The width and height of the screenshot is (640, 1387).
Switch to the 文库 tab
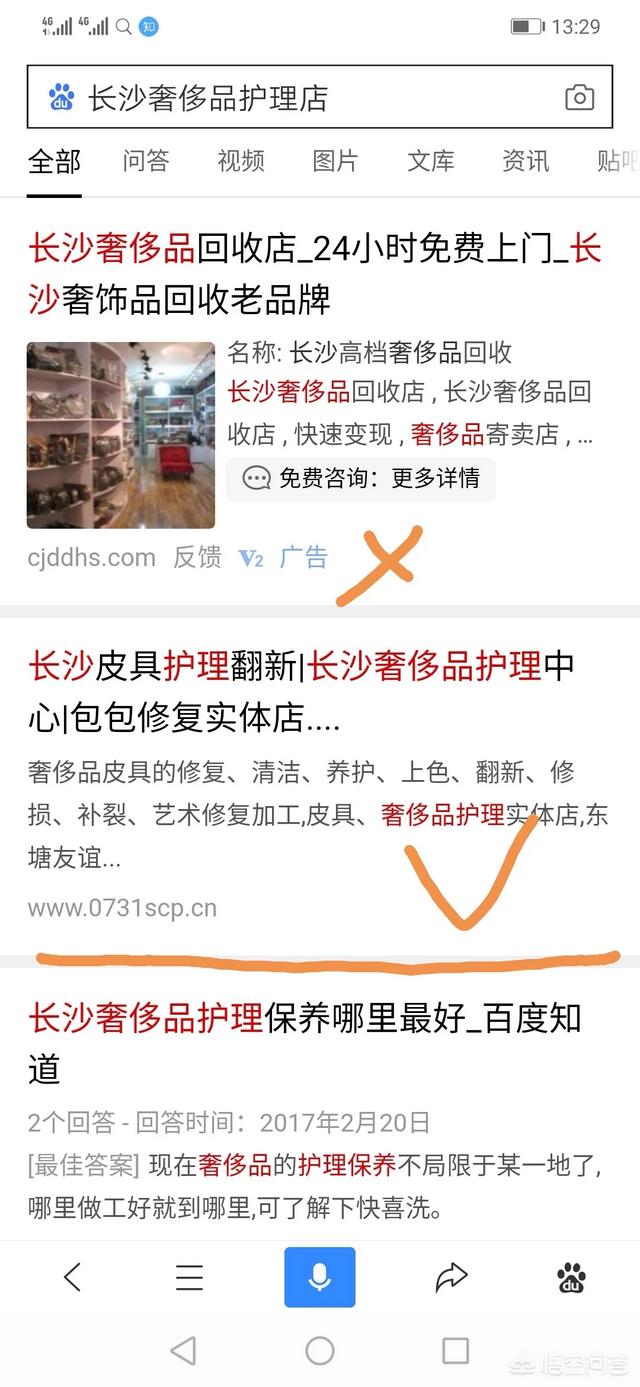pos(431,160)
